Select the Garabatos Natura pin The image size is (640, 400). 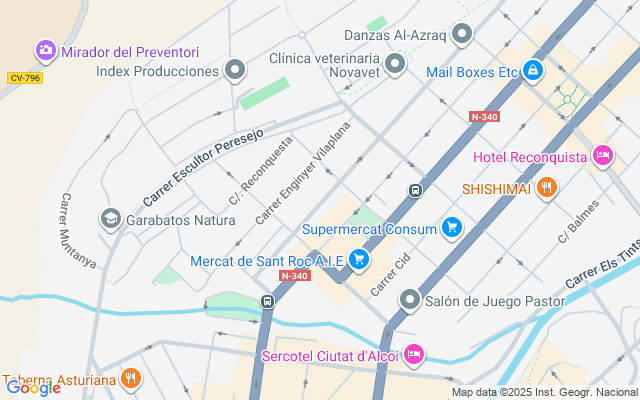pyautogui.click(x=110, y=218)
